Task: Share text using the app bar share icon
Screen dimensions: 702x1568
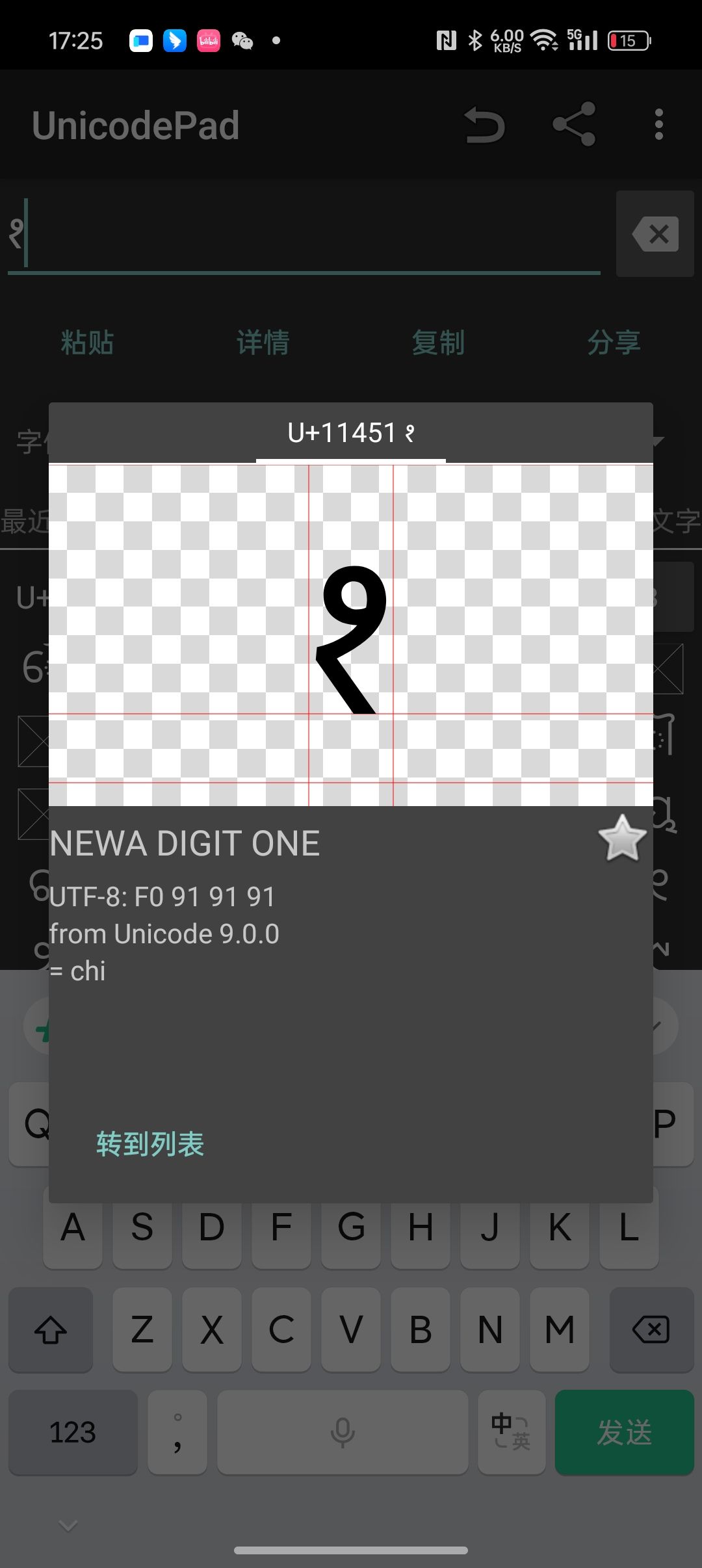Action: [573, 124]
